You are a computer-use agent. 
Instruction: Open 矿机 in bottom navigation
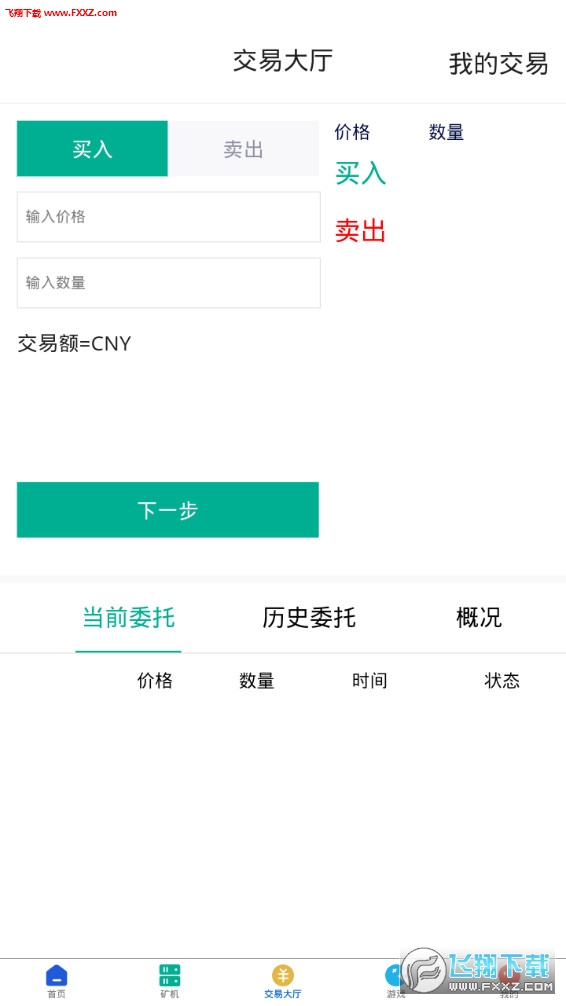tap(169, 982)
